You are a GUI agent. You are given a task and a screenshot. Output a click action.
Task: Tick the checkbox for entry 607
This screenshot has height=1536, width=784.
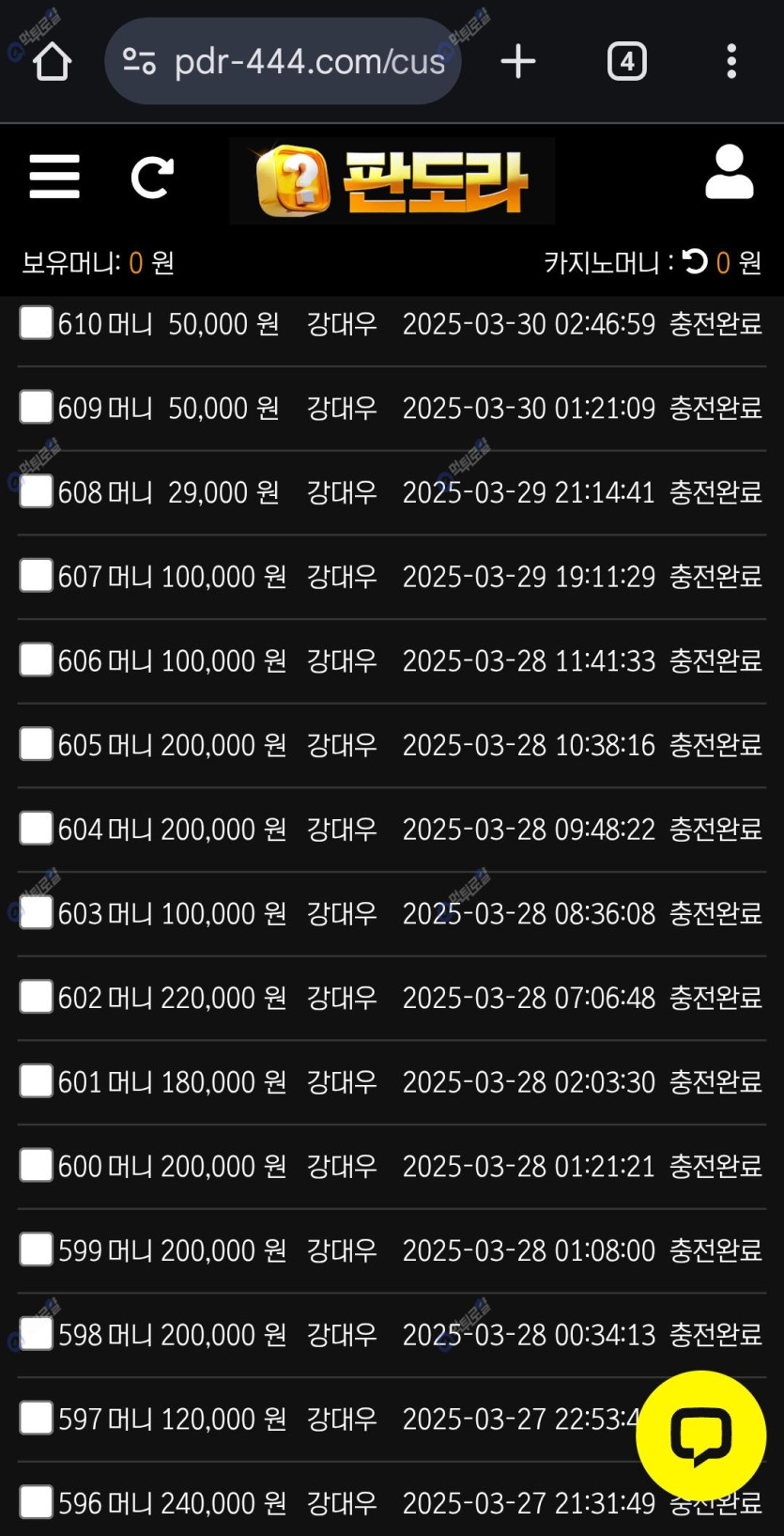point(37,575)
